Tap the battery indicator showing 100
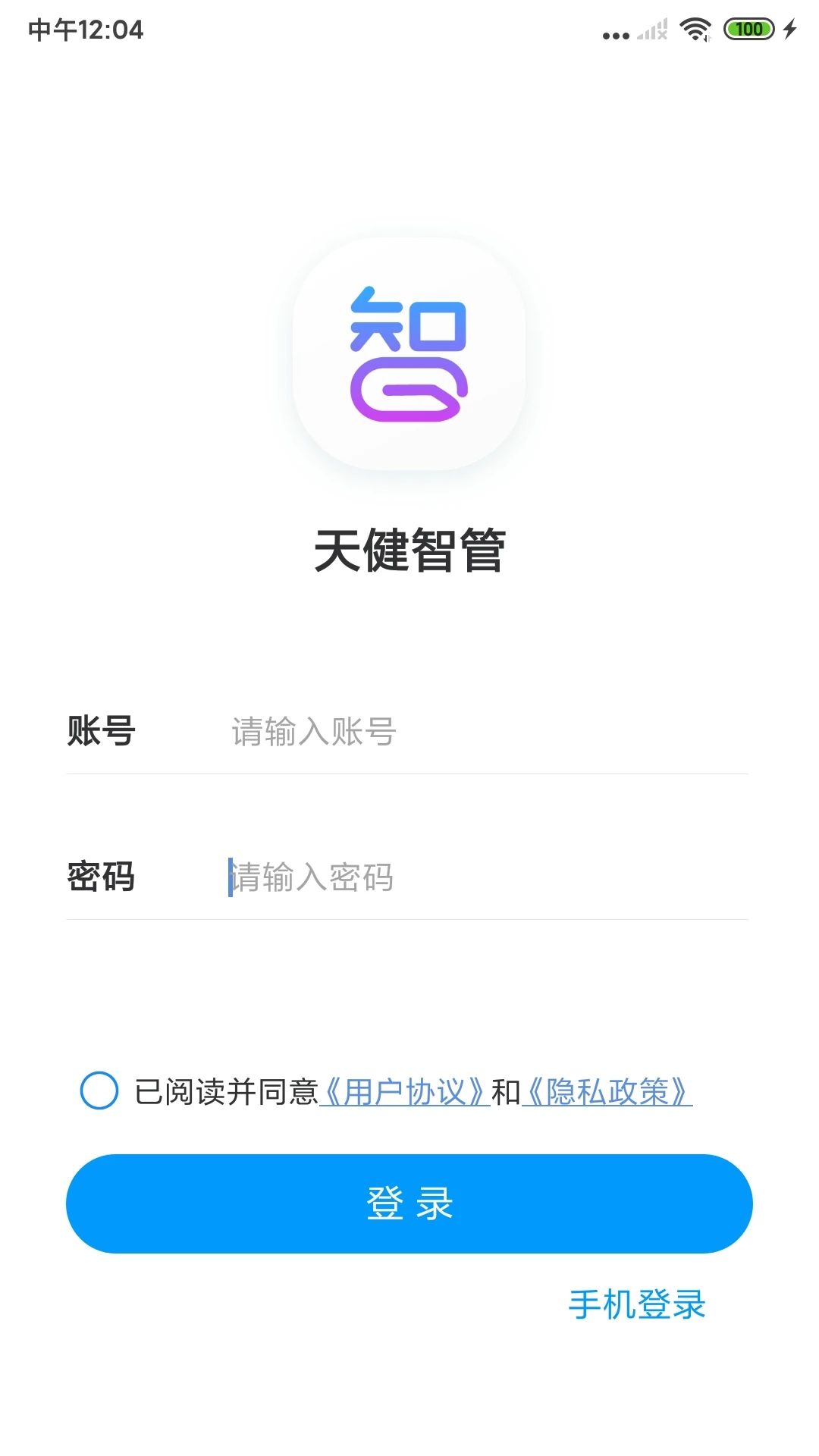Image resolution: width=819 pixels, height=1456 pixels. point(749,29)
